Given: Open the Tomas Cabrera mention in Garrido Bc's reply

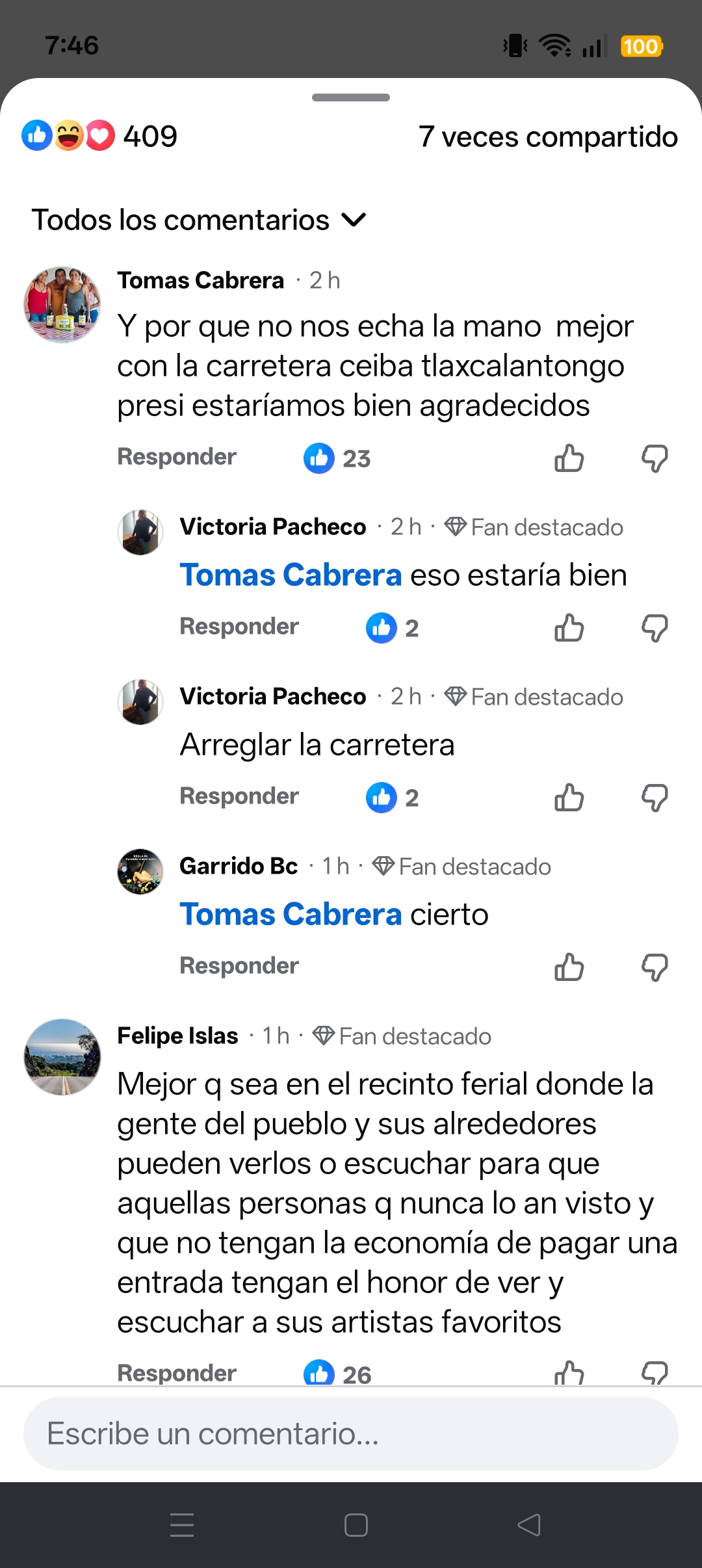Looking at the screenshot, I should 291,915.
